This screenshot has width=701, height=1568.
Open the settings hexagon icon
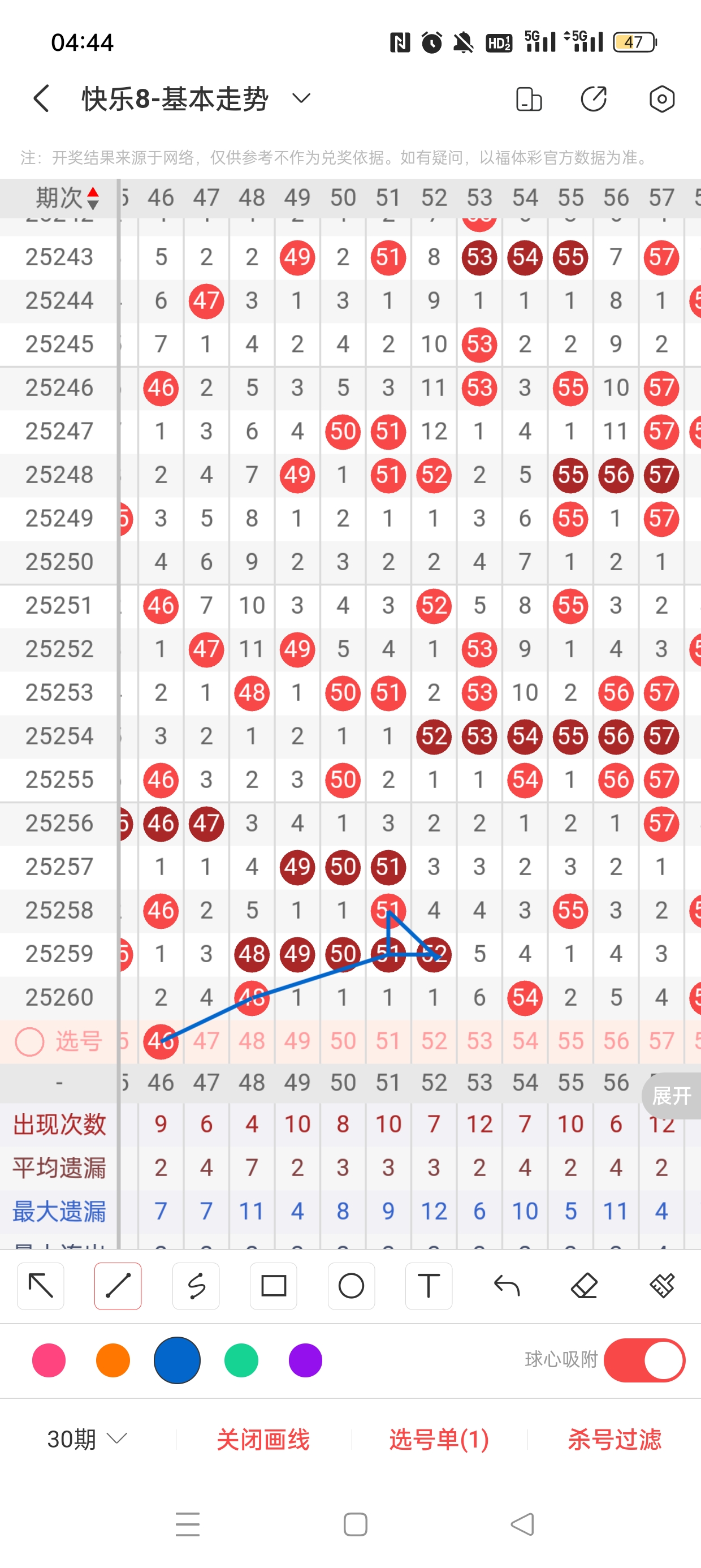point(661,99)
